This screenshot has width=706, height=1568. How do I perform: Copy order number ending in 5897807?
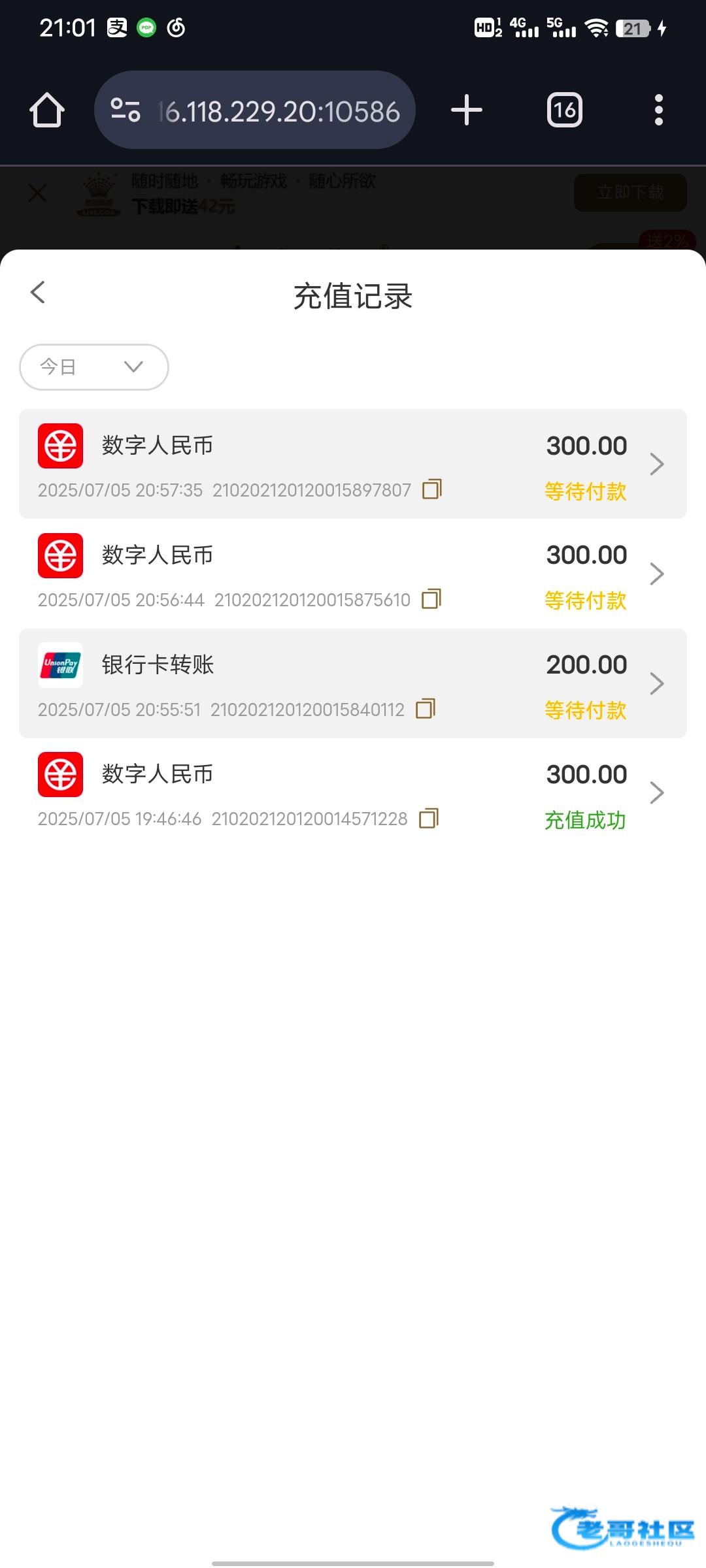click(432, 489)
